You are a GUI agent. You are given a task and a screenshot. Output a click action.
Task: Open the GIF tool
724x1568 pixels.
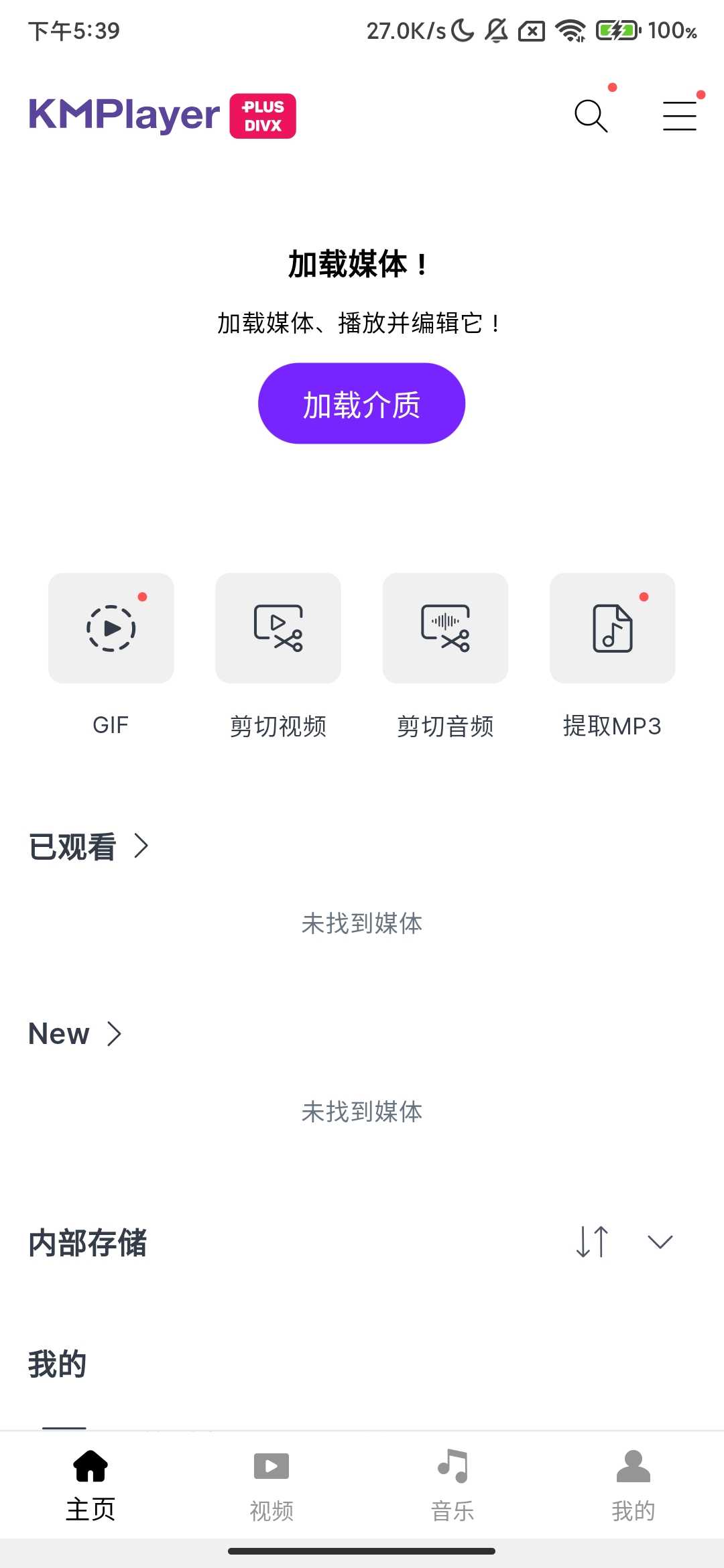111,629
